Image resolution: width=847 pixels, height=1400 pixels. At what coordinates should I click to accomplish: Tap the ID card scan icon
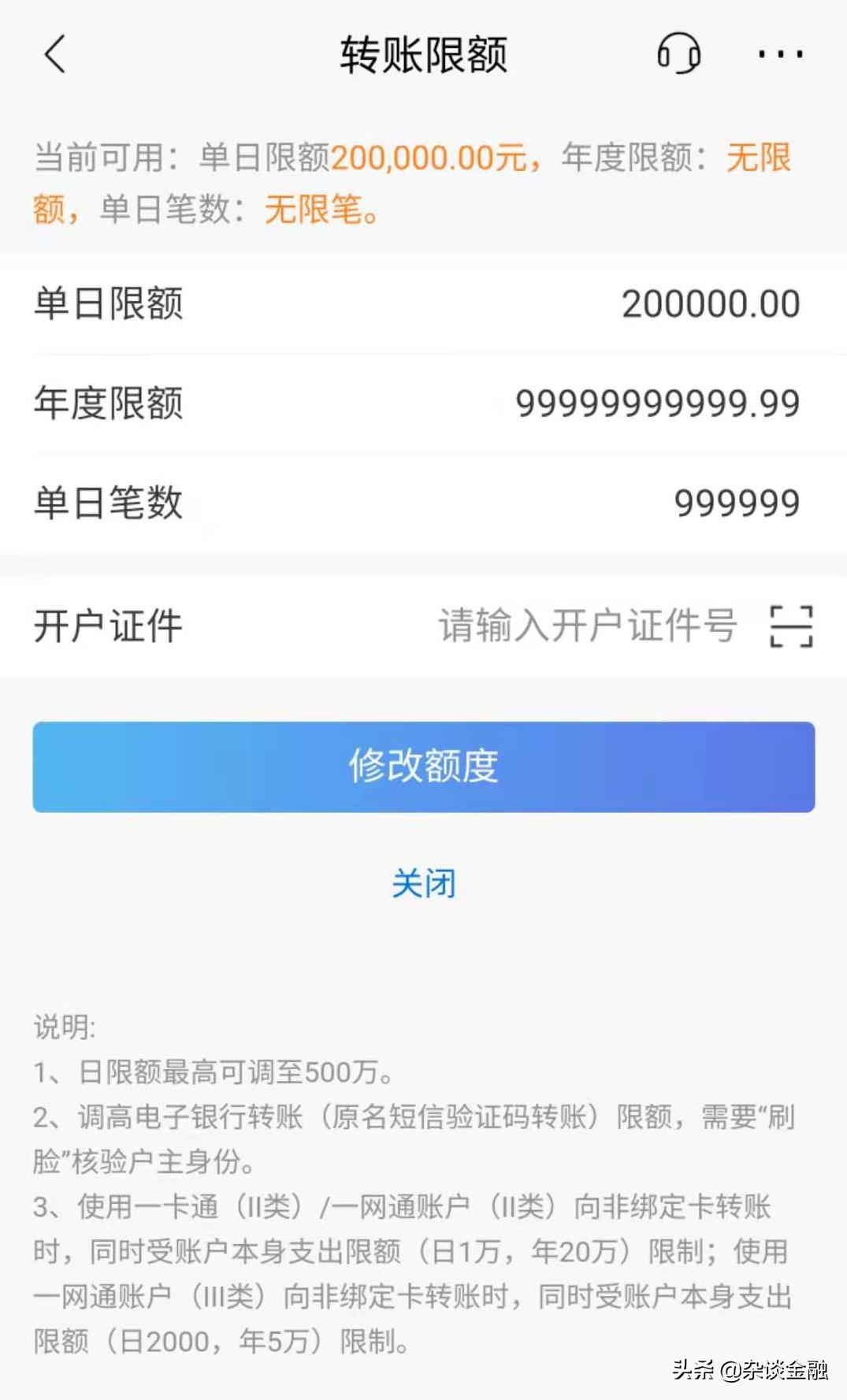point(789,626)
